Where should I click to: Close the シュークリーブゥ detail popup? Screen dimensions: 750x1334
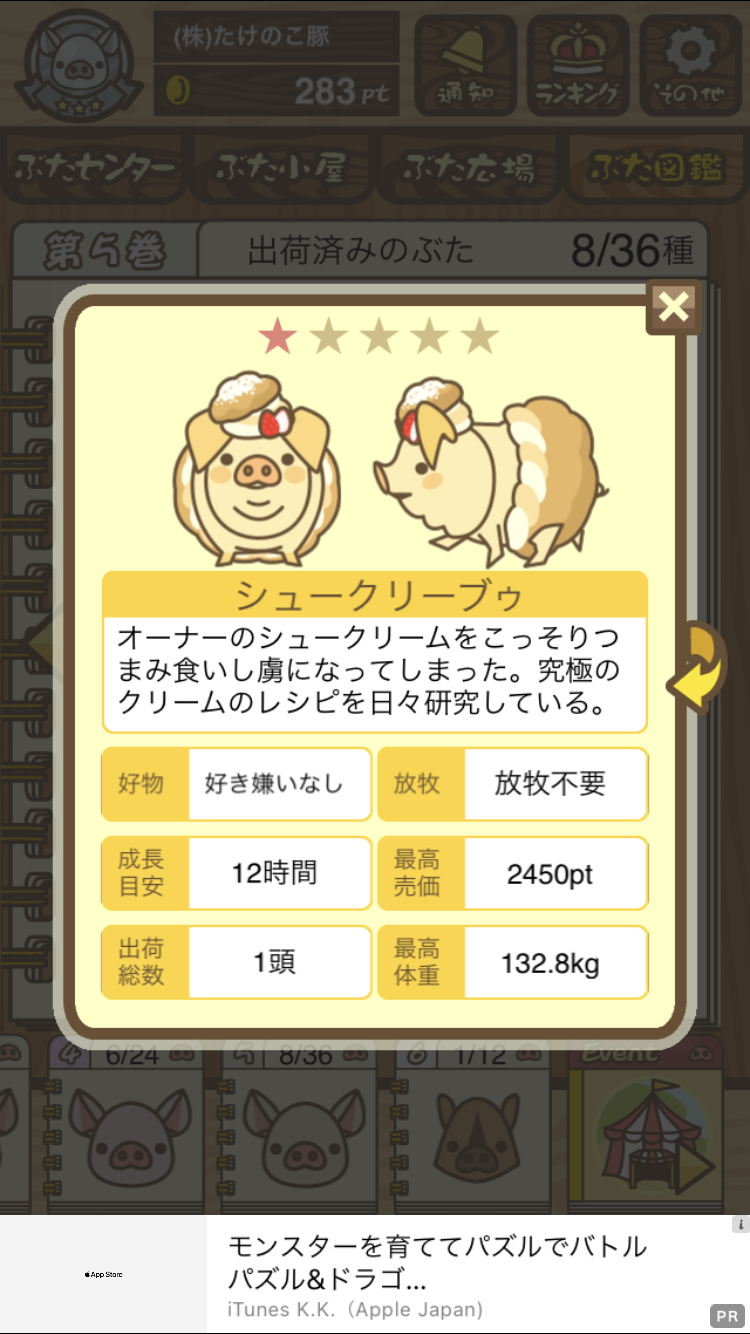(674, 307)
